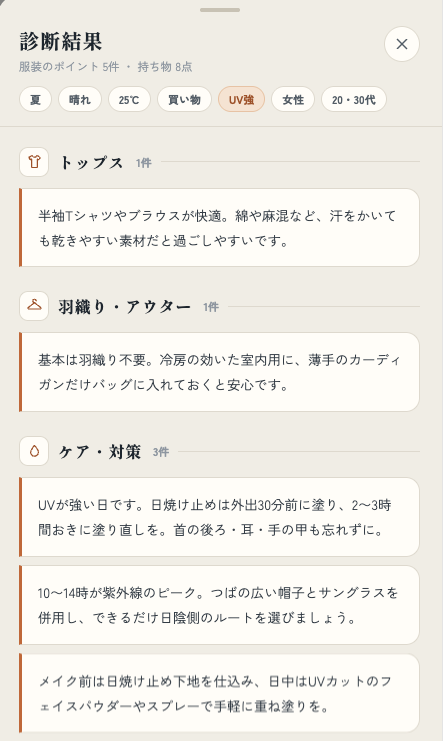Select the 晴れ chip
Image resolution: width=443 pixels, height=741 pixels.
point(80,100)
